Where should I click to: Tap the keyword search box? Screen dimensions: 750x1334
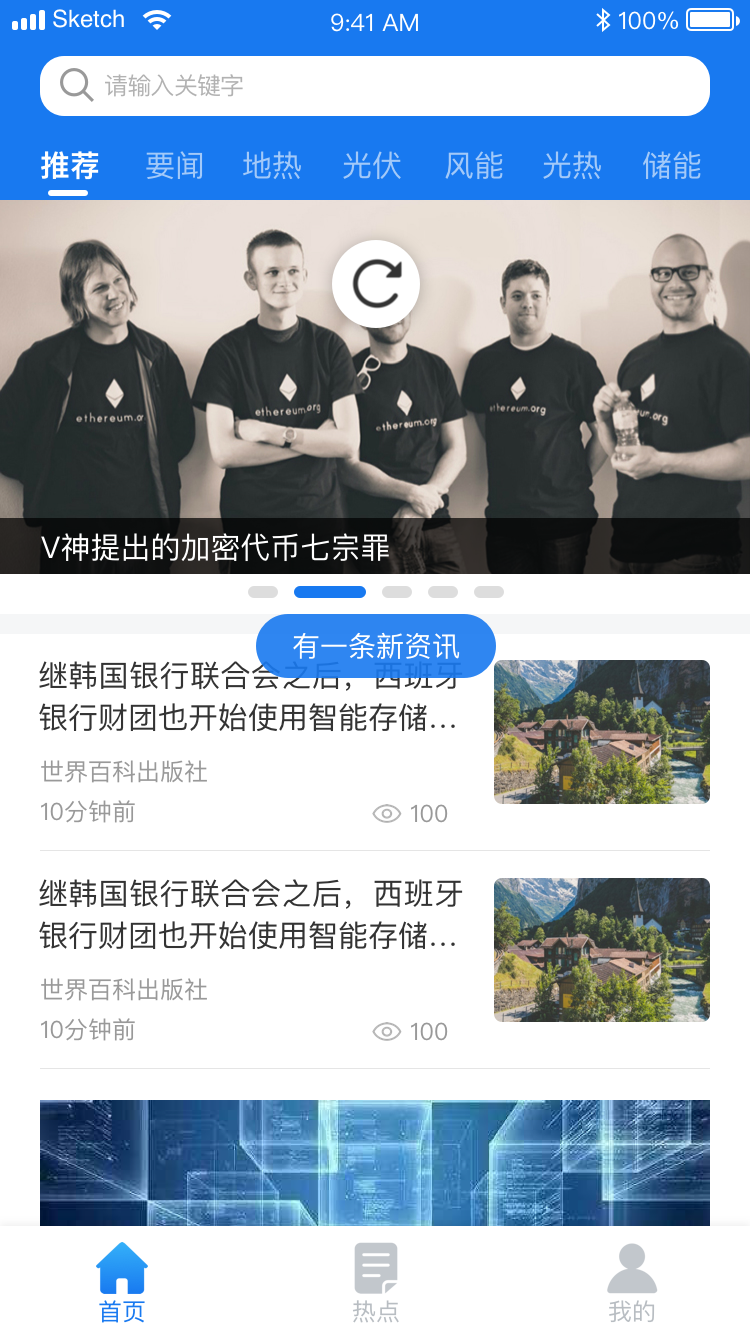(x=375, y=86)
